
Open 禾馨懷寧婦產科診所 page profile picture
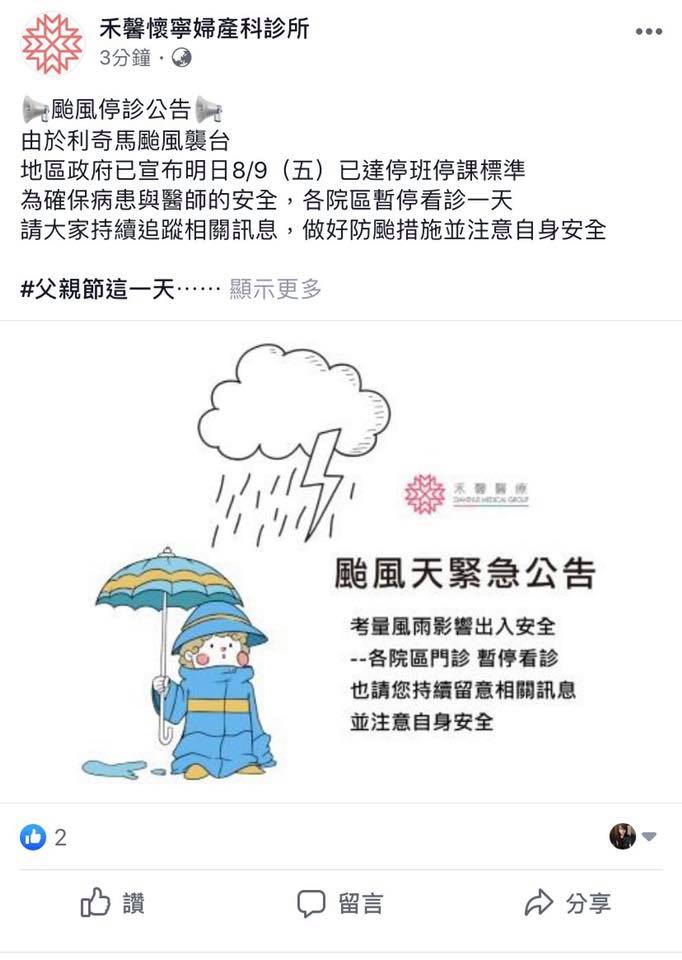pyautogui.click(x=52, y=43)
